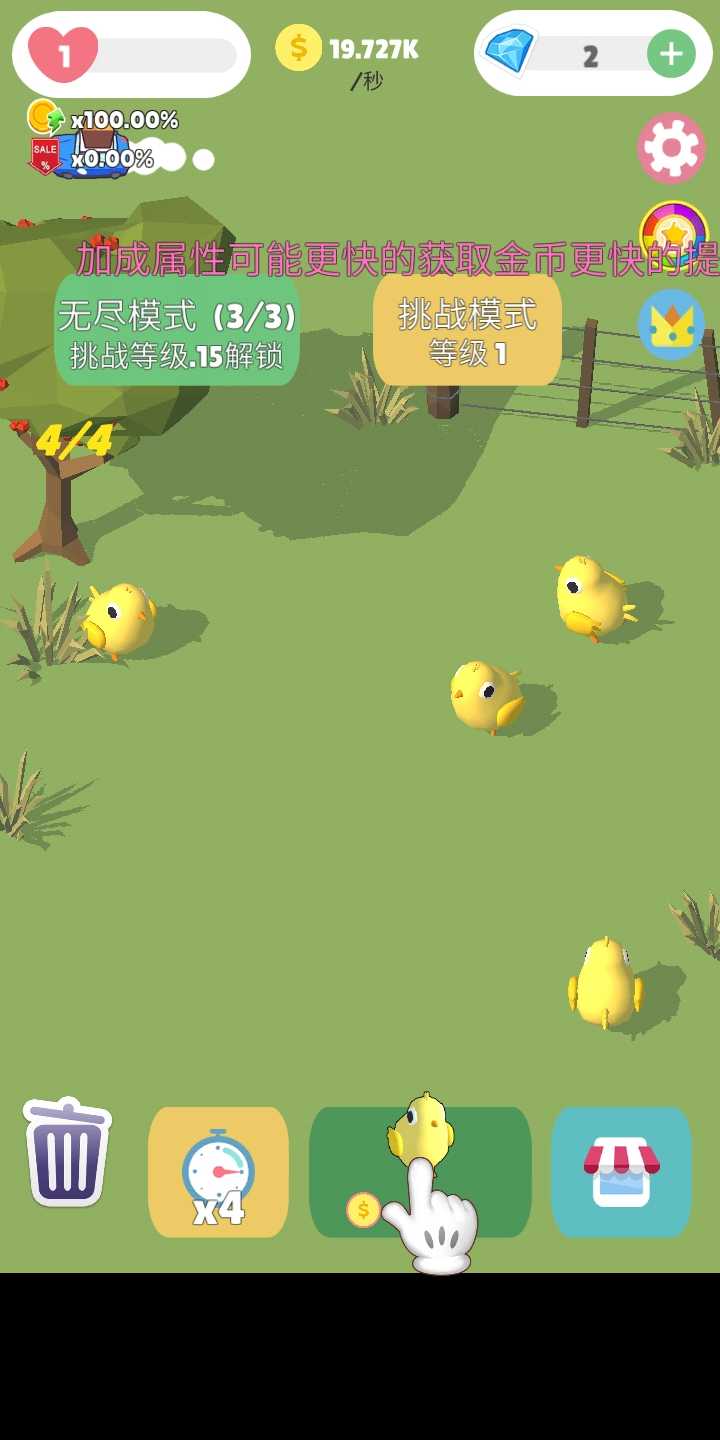
Task: Buy a new chick with coins
Action: [x=420, y=1172]
